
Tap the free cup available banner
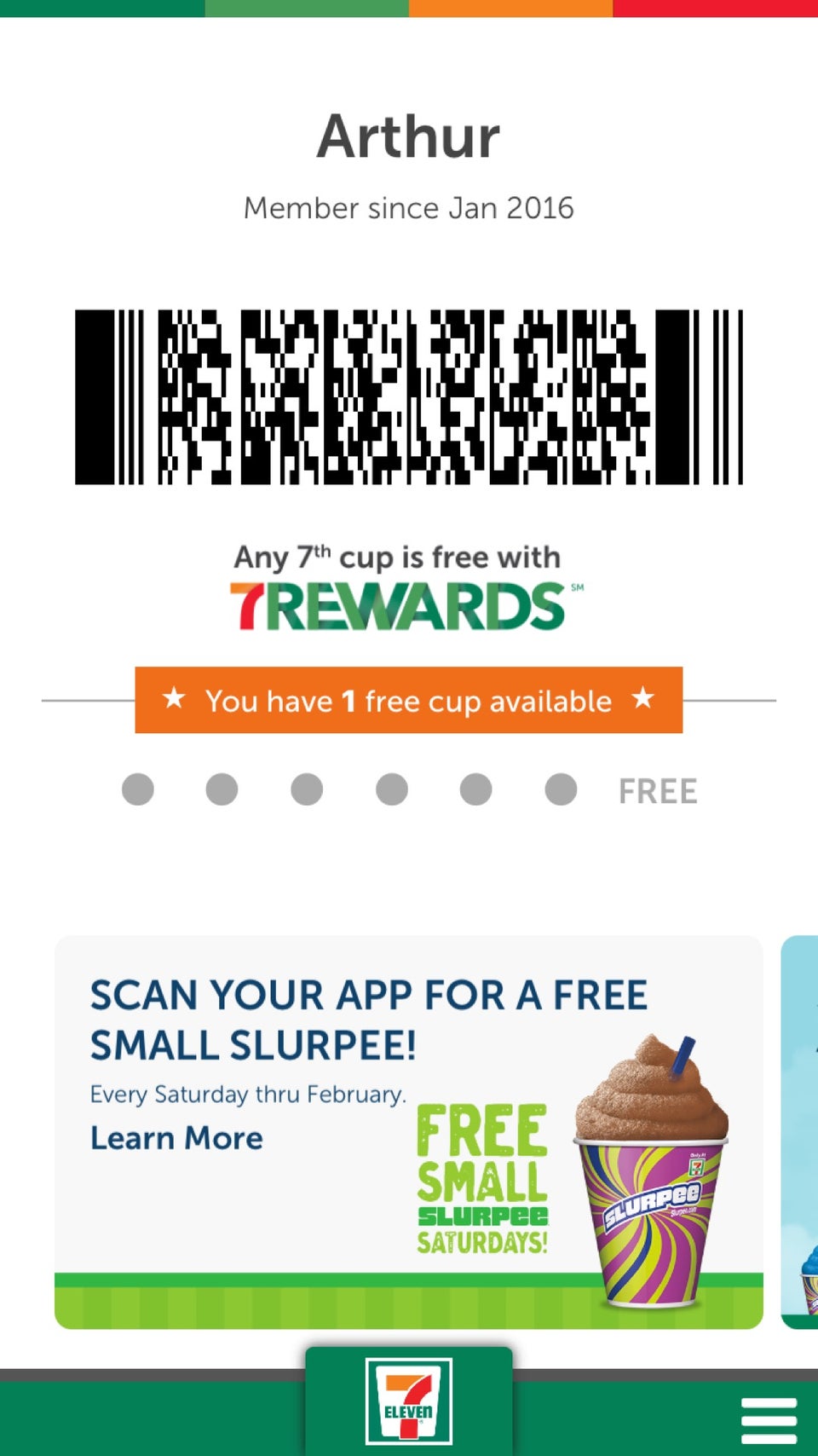pos(408,701)
